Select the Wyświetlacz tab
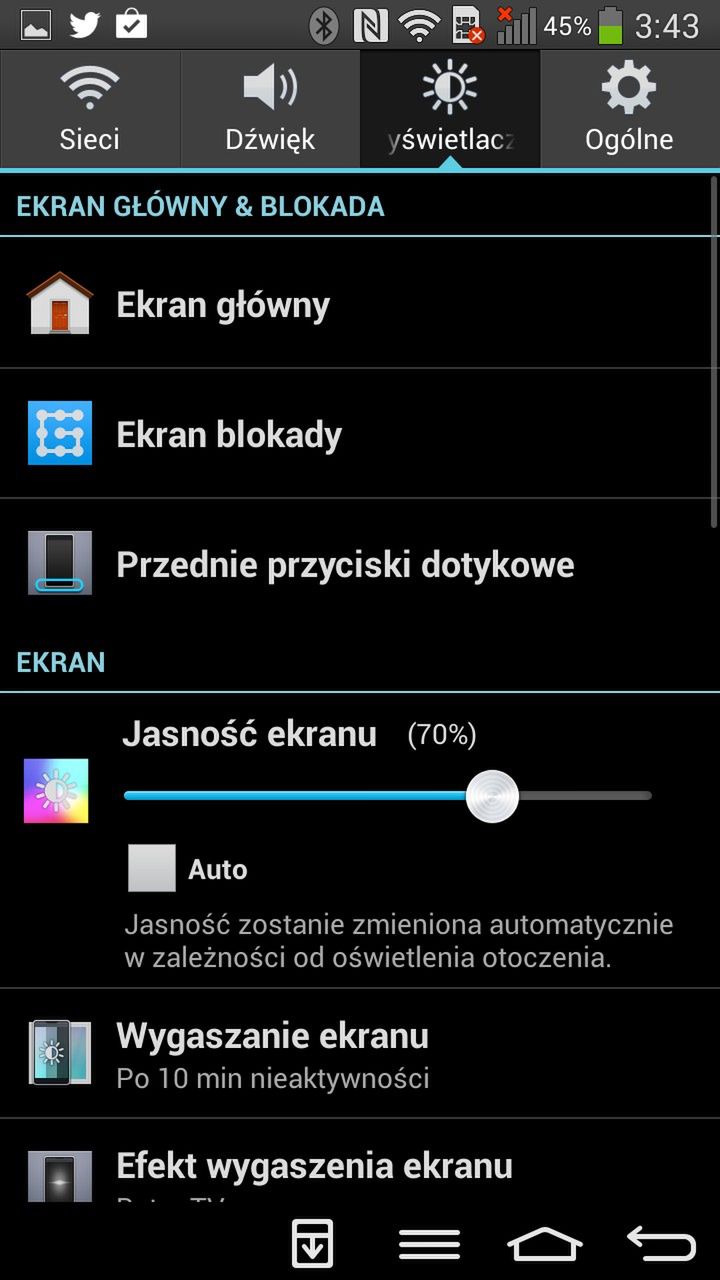This screenshot has height=1280, width=720. tap(450, 110)
